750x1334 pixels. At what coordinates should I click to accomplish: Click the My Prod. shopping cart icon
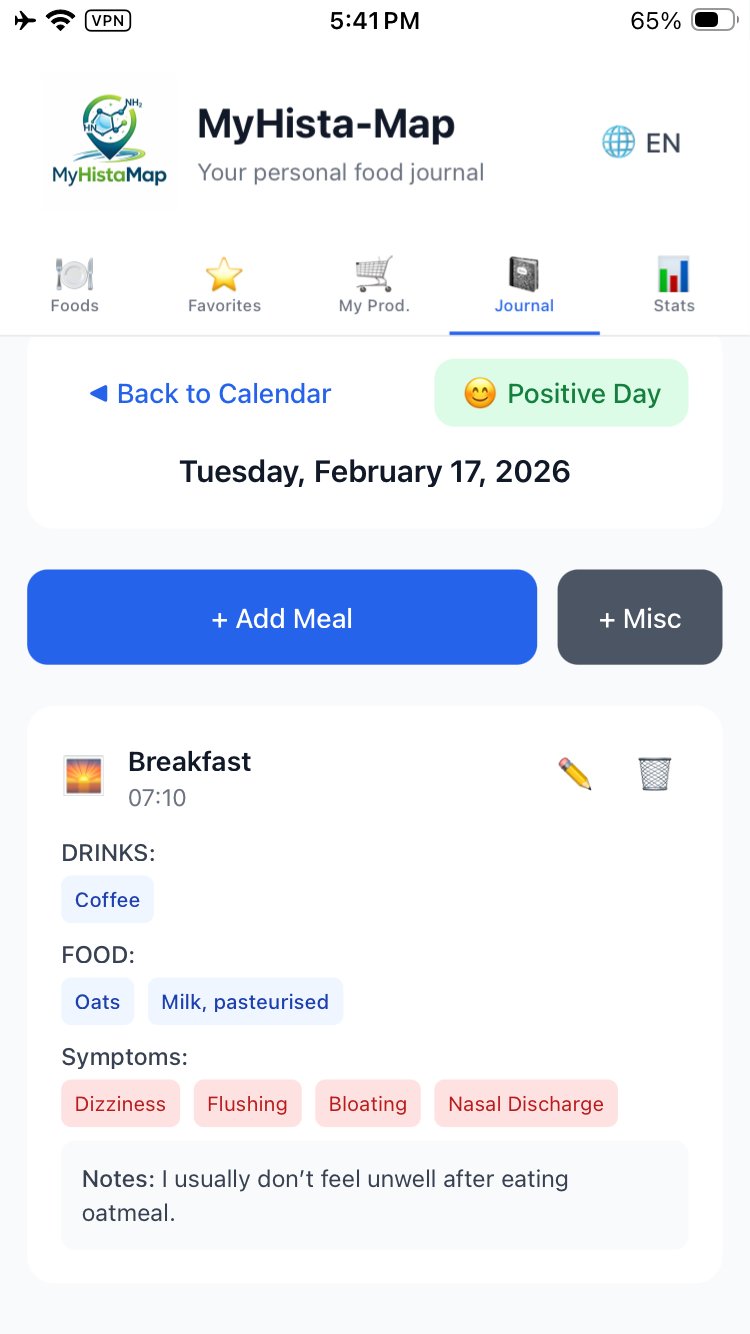coord(374,272)
